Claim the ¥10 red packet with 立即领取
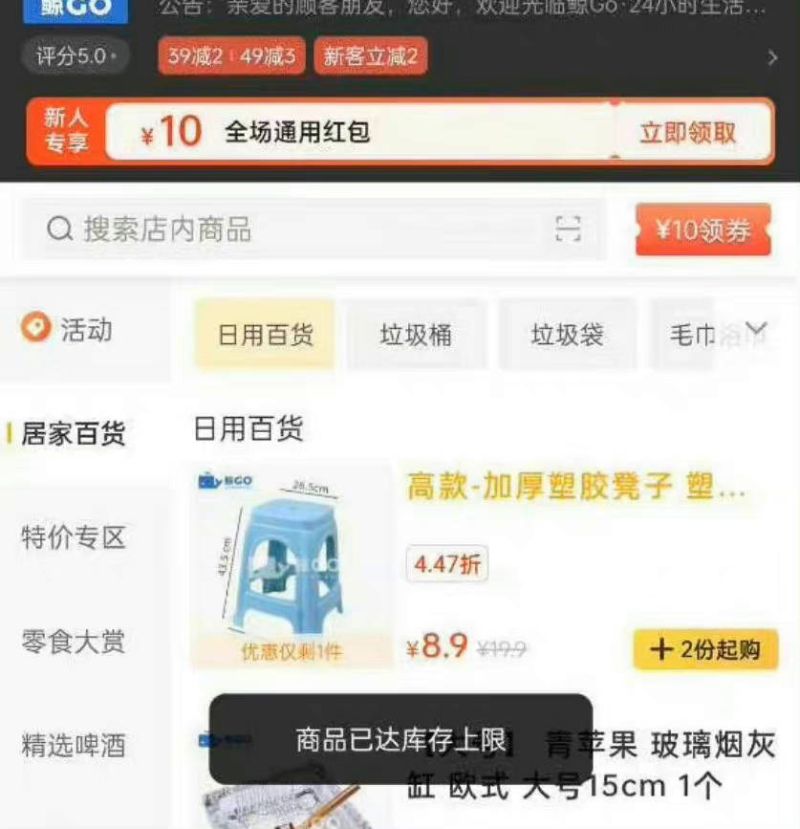Image resolution: width=800 pixels, height=829 pixels. pyautogui.click(x=688, y=133)
